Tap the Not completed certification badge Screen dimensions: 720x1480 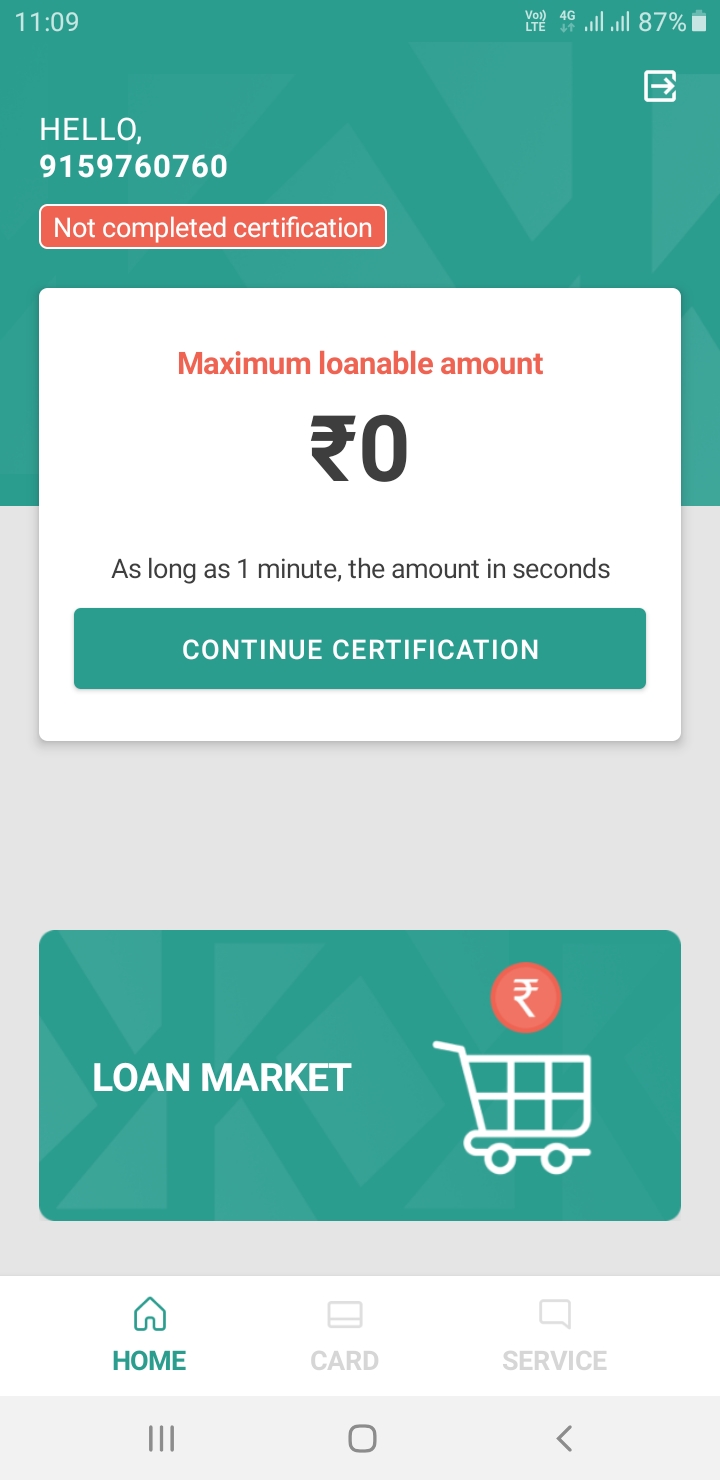click(213, 227)
